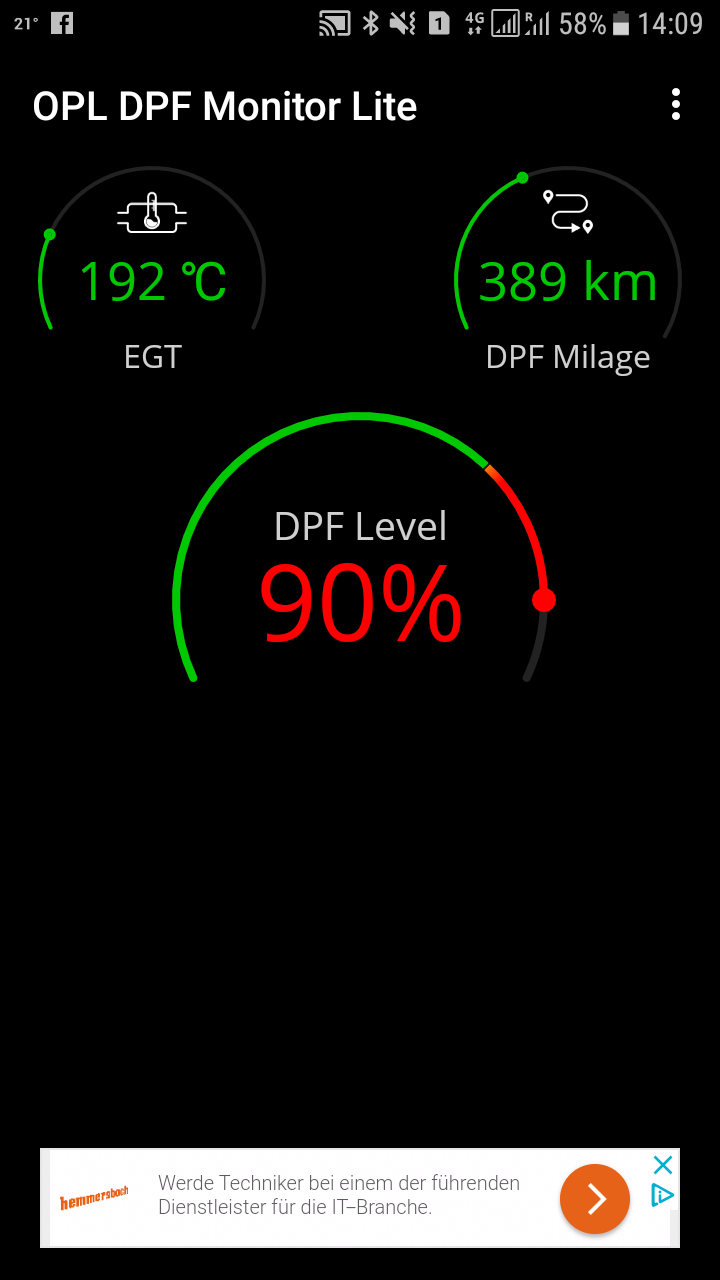Open the overflow menu
Image resolution: width=720 pixels, height=1280 pixels.
(x=676, y=105)
